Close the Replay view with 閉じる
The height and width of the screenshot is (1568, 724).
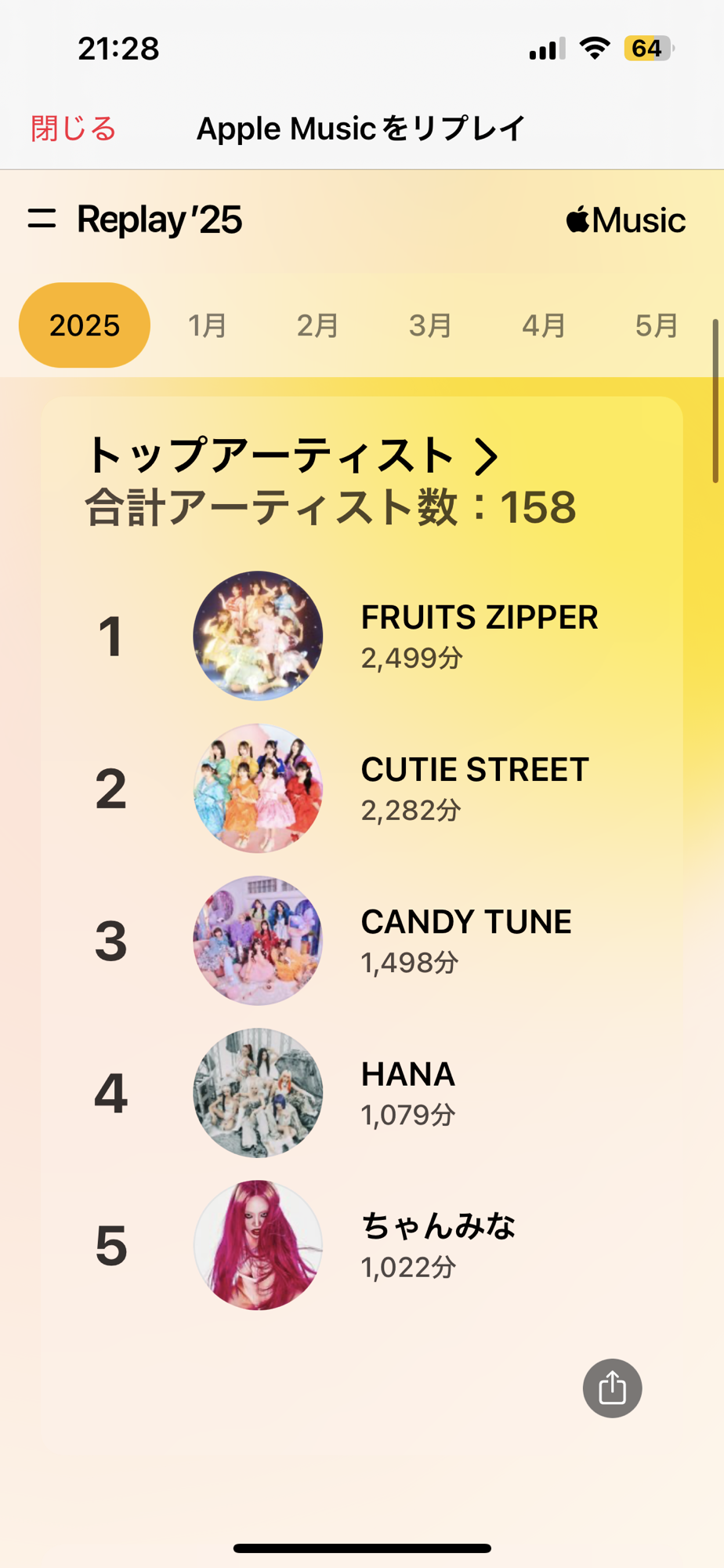click(74, 129)
